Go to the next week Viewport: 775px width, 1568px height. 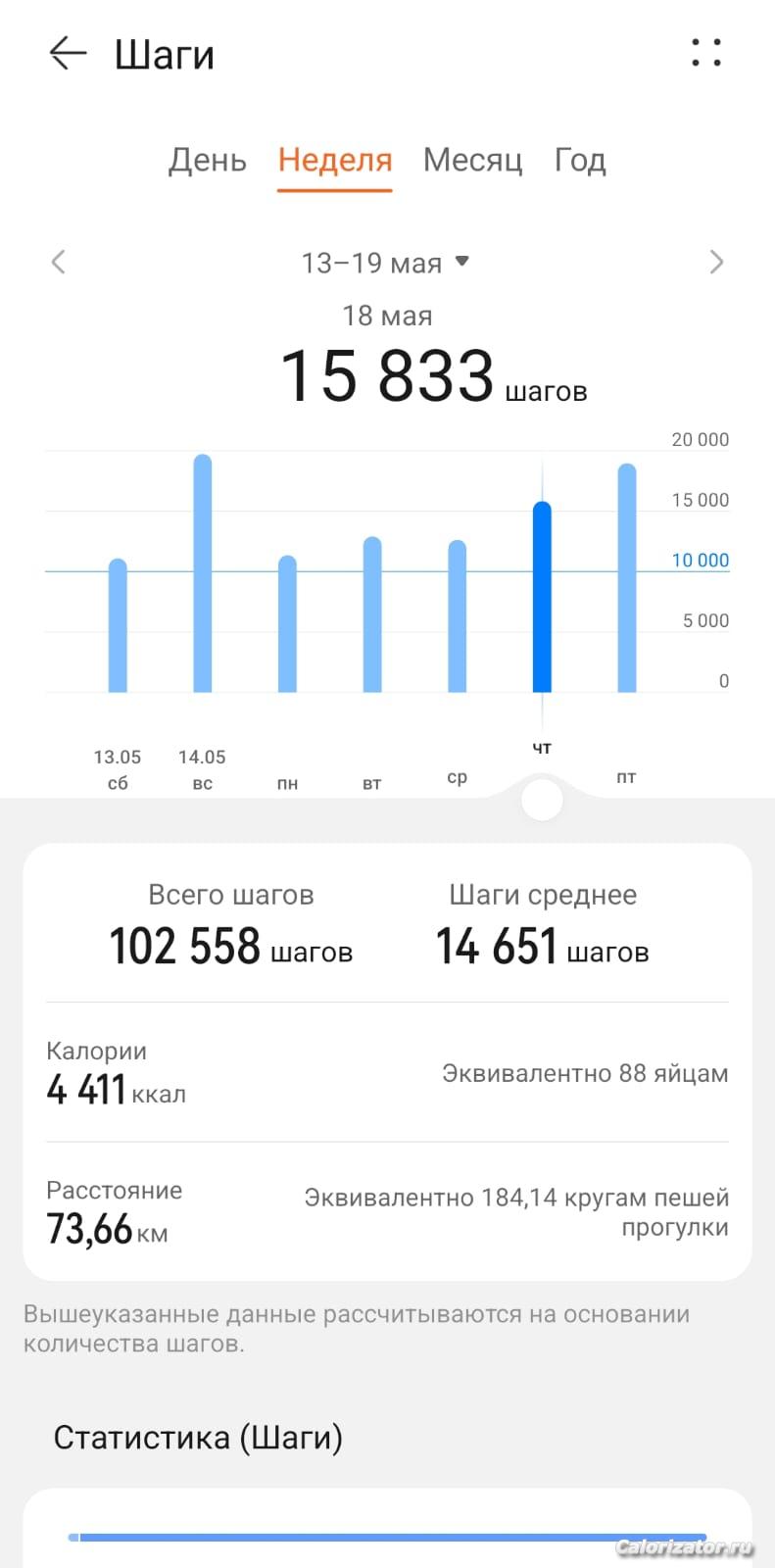point(716,262)
